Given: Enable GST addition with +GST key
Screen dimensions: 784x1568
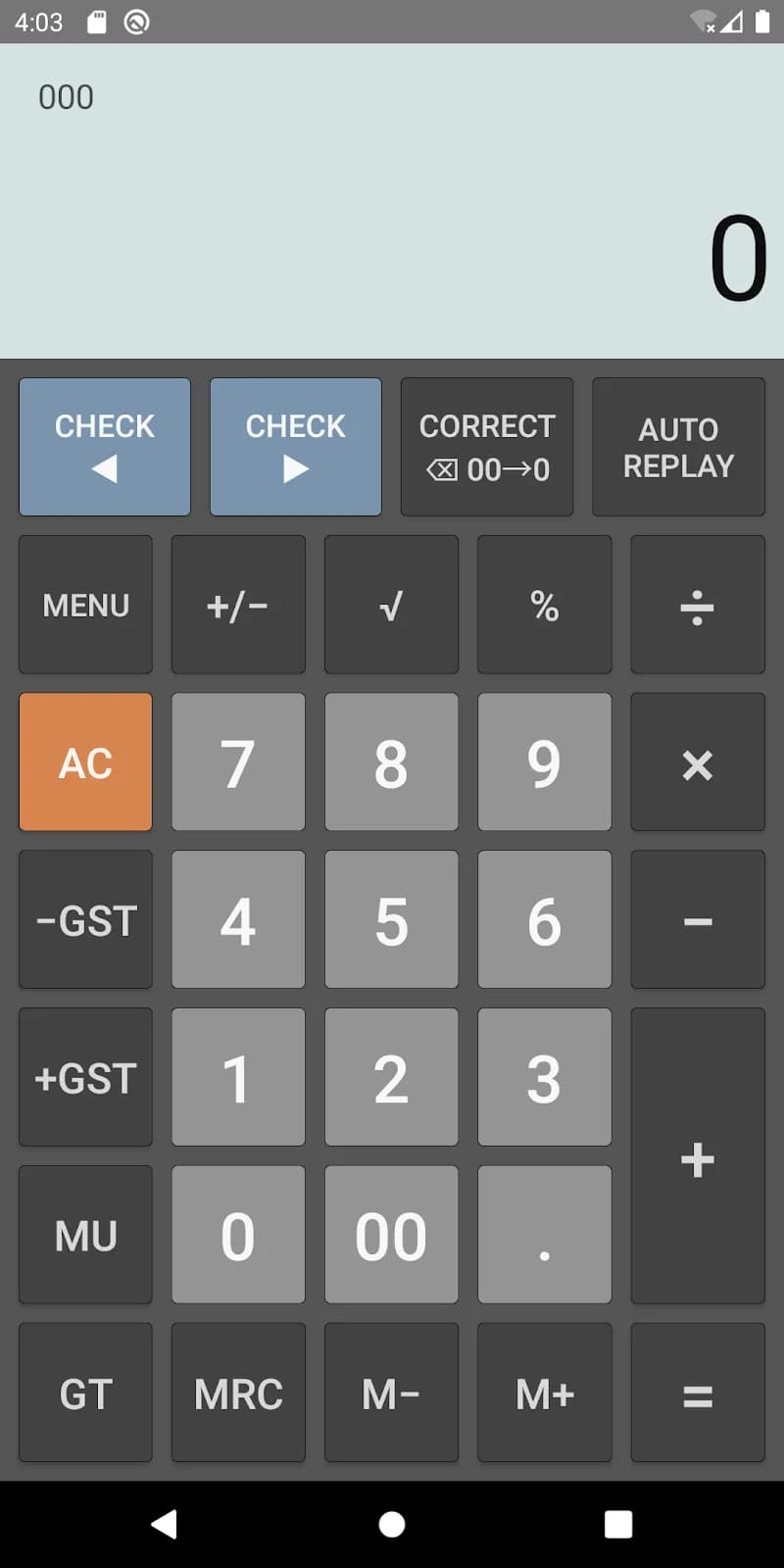Looking at the screenshot, I should (85, 1077).
